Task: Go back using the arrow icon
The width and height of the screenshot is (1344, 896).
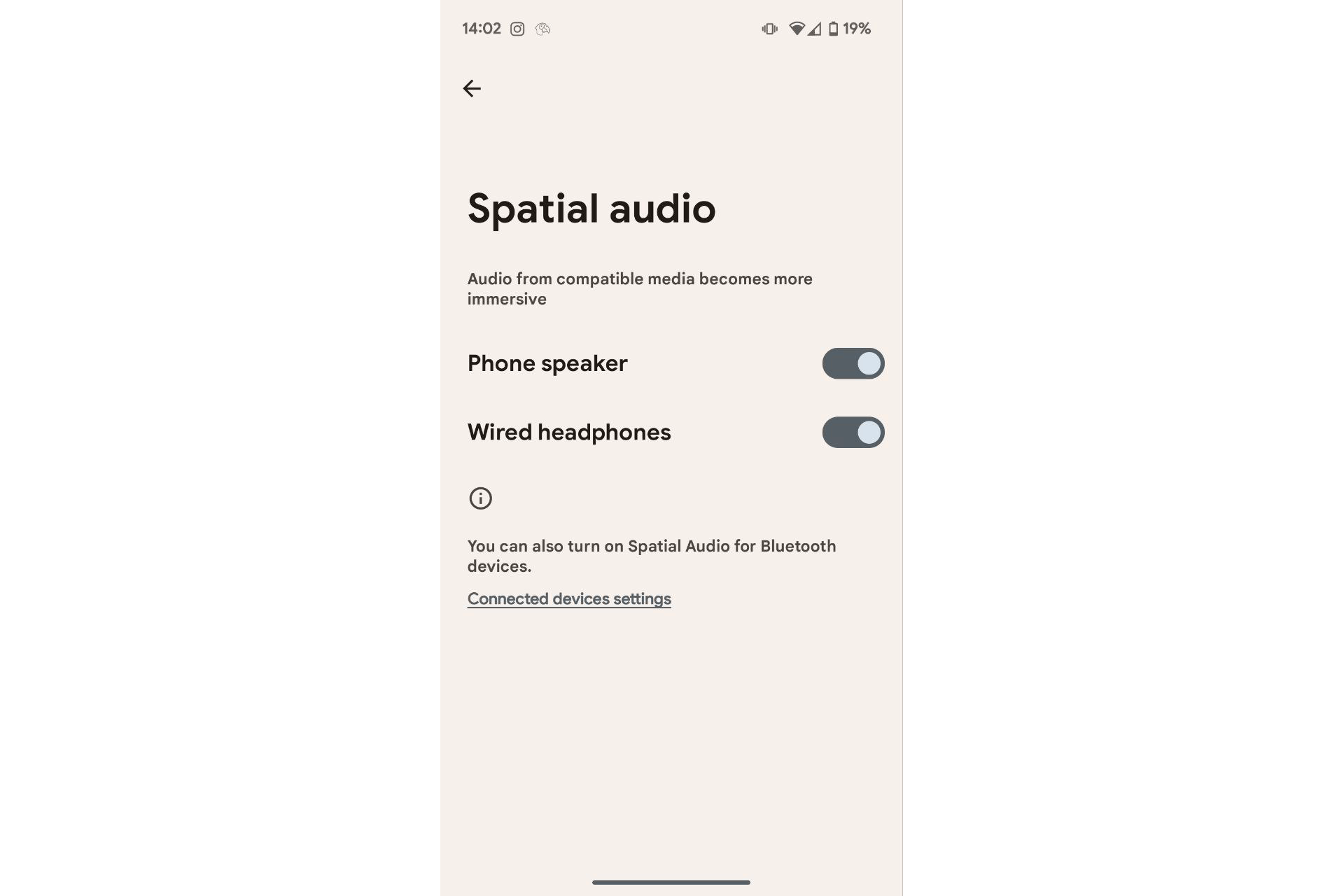Action: click(x=472, y=88)
